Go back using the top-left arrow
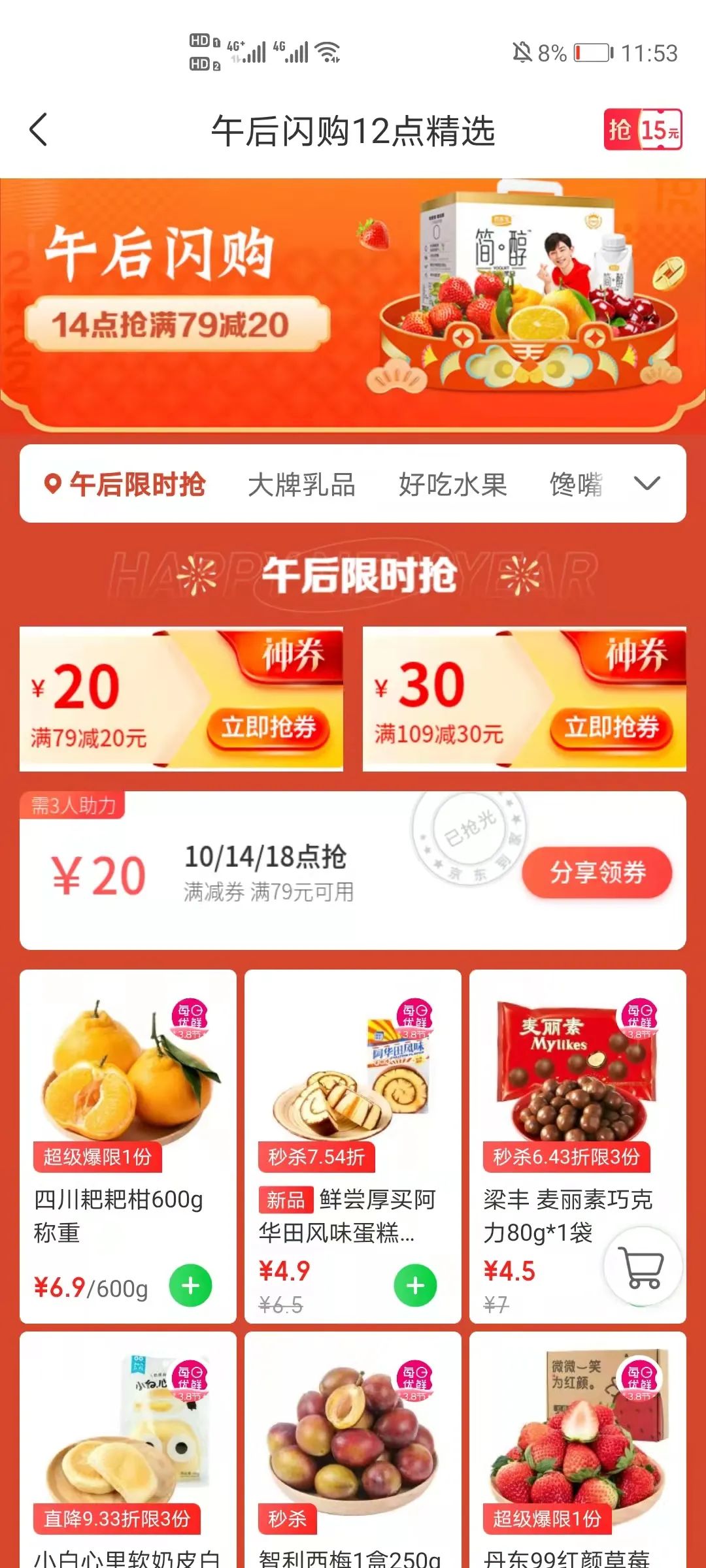This screenshot has width=706, height=1568. click(x=39, y=129)
